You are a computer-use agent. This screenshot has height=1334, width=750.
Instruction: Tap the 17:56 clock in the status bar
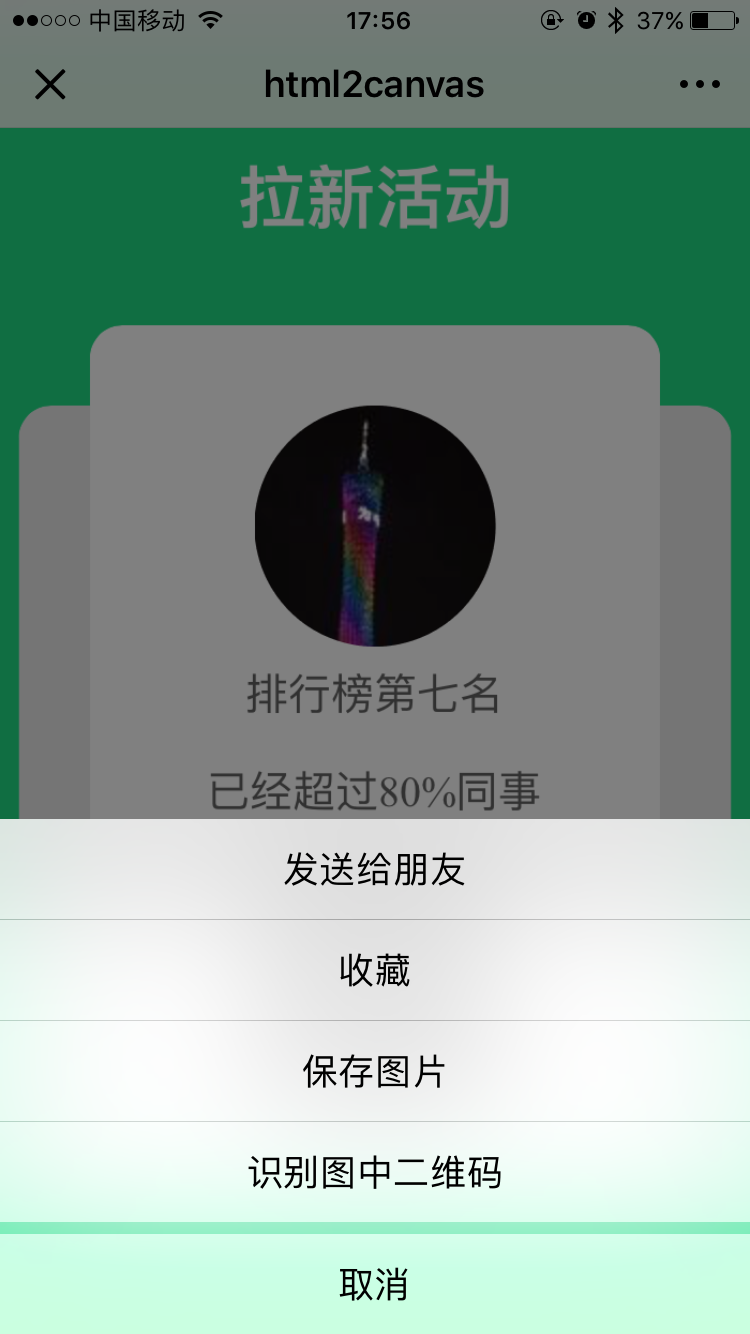tap(375, 20)
